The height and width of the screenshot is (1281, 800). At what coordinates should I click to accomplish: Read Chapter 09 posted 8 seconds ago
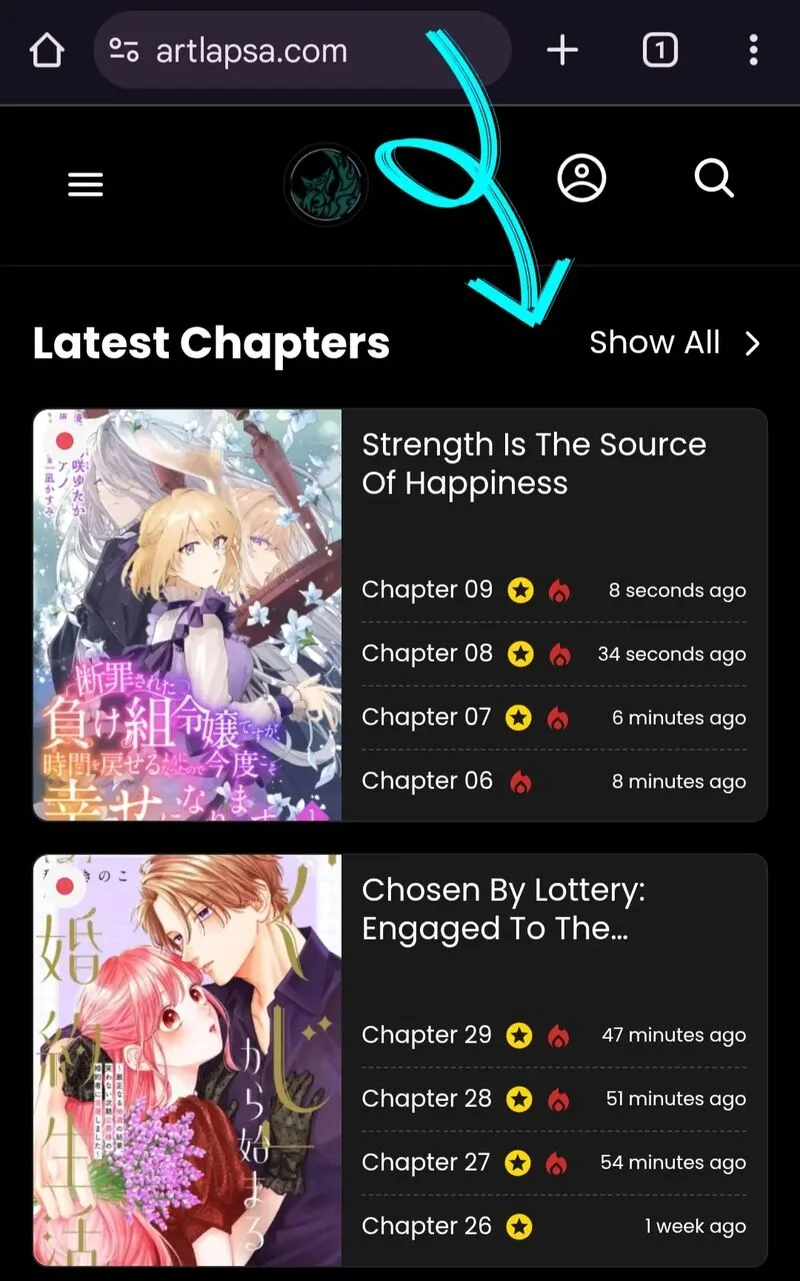click(554, 590)
